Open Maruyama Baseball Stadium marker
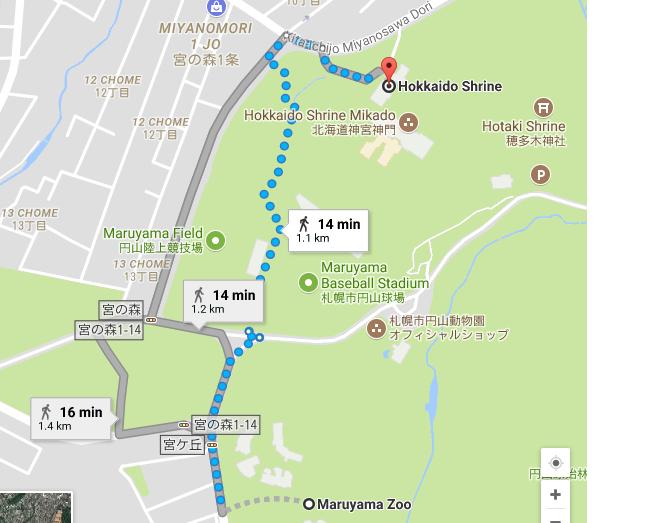658x523 pixels. pyautogui.click(x=308, y=284)
